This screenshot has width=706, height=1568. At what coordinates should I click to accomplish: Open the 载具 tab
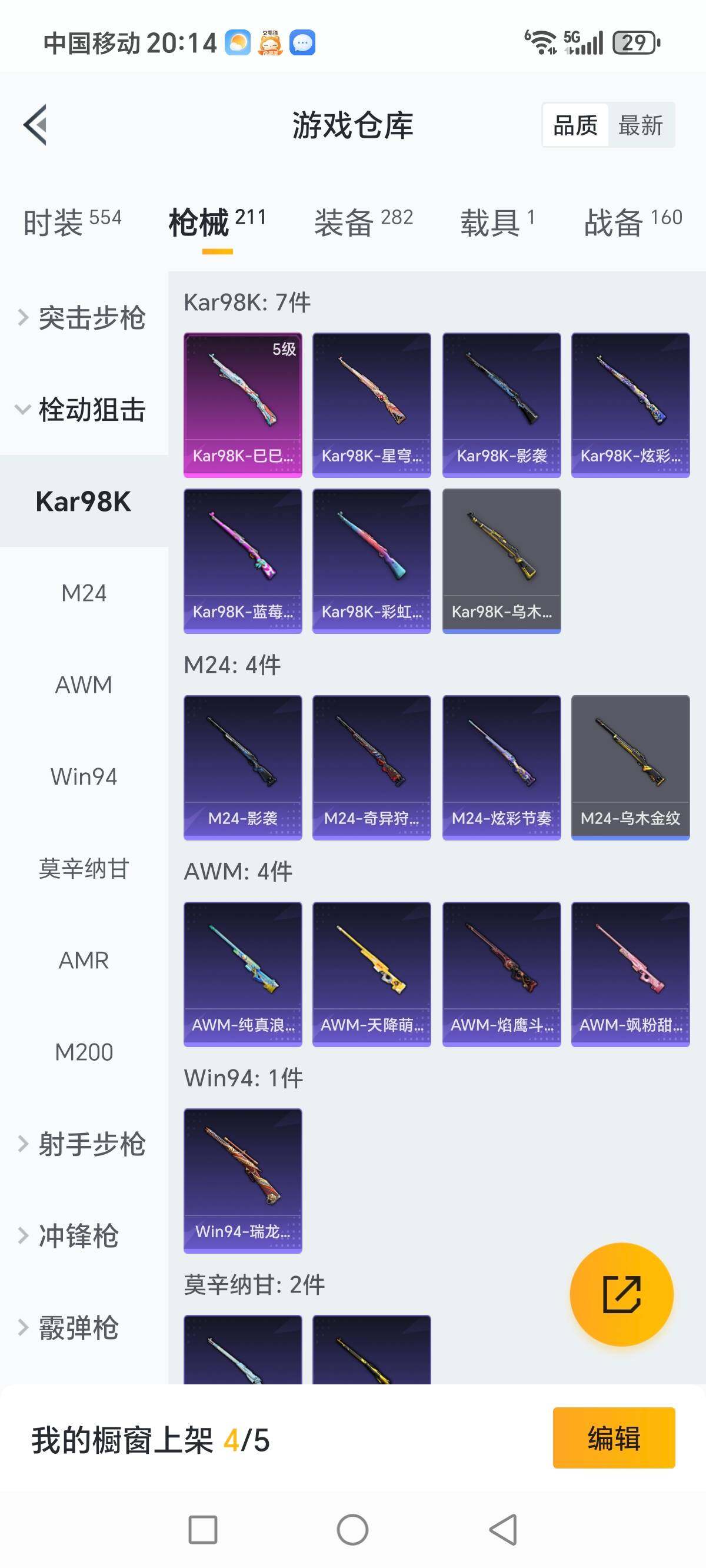click(497, 221)
